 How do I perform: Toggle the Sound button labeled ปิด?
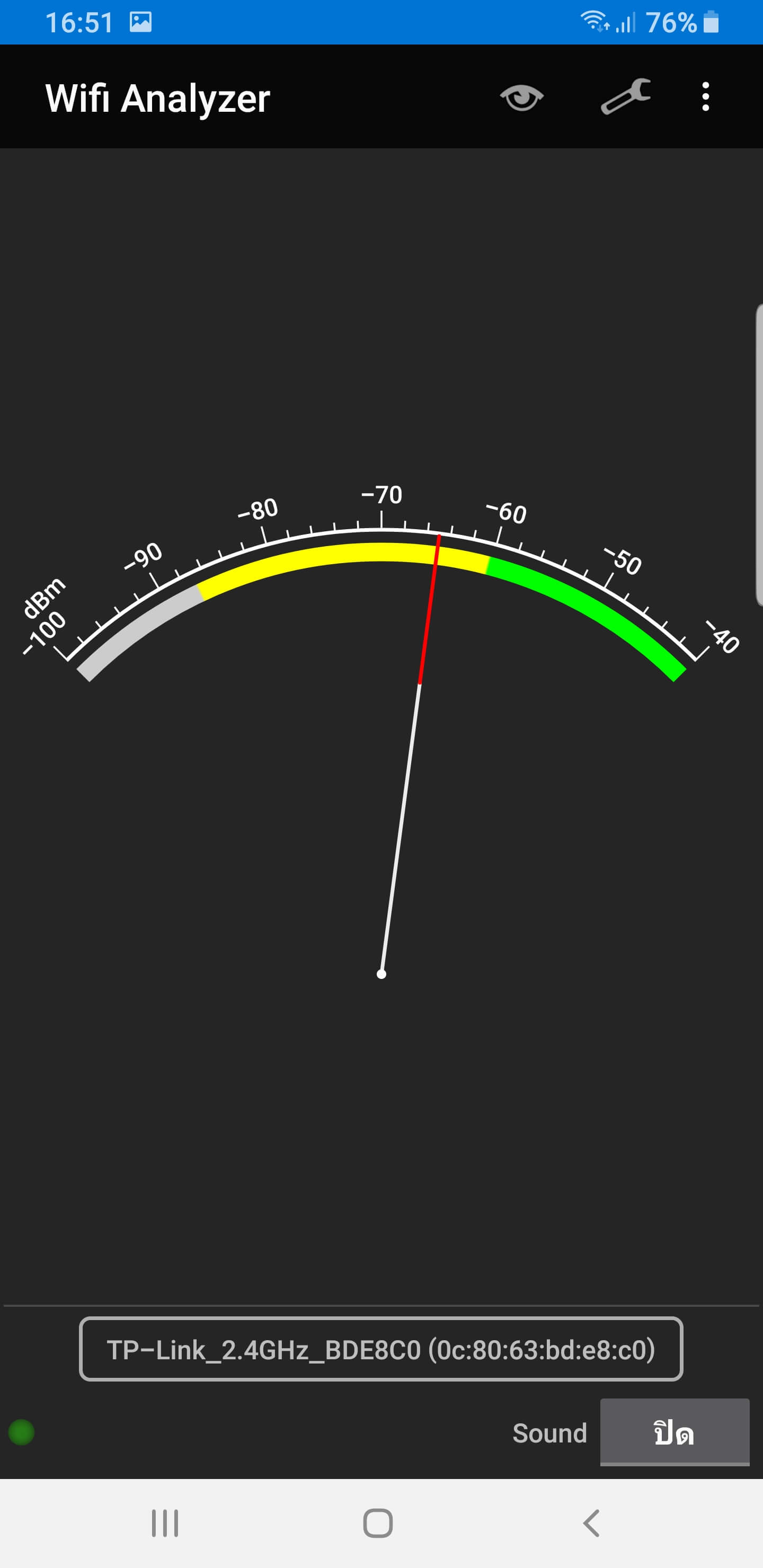coord(675,1432)
